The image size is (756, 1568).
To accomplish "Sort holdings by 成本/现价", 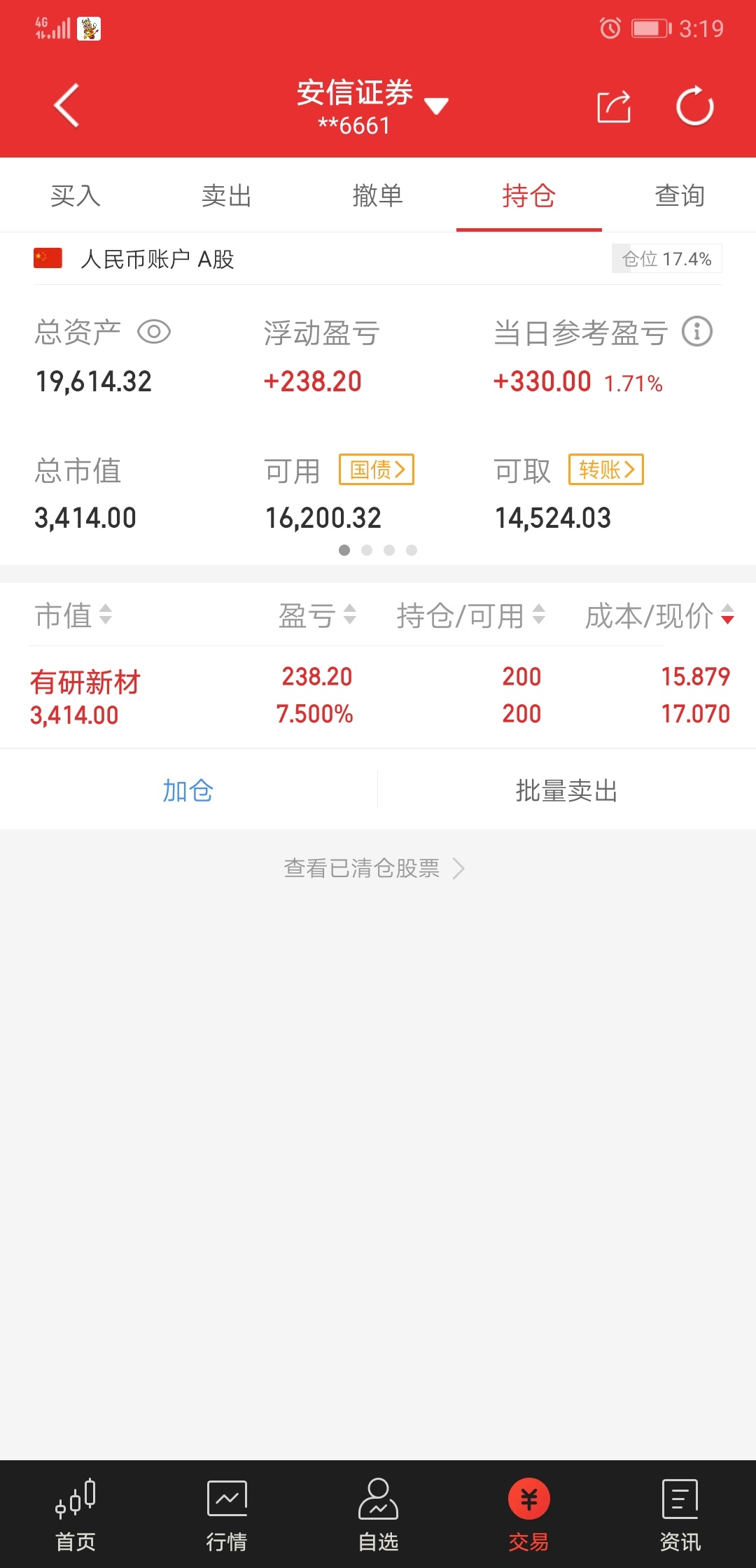I will tap(659, 615).
